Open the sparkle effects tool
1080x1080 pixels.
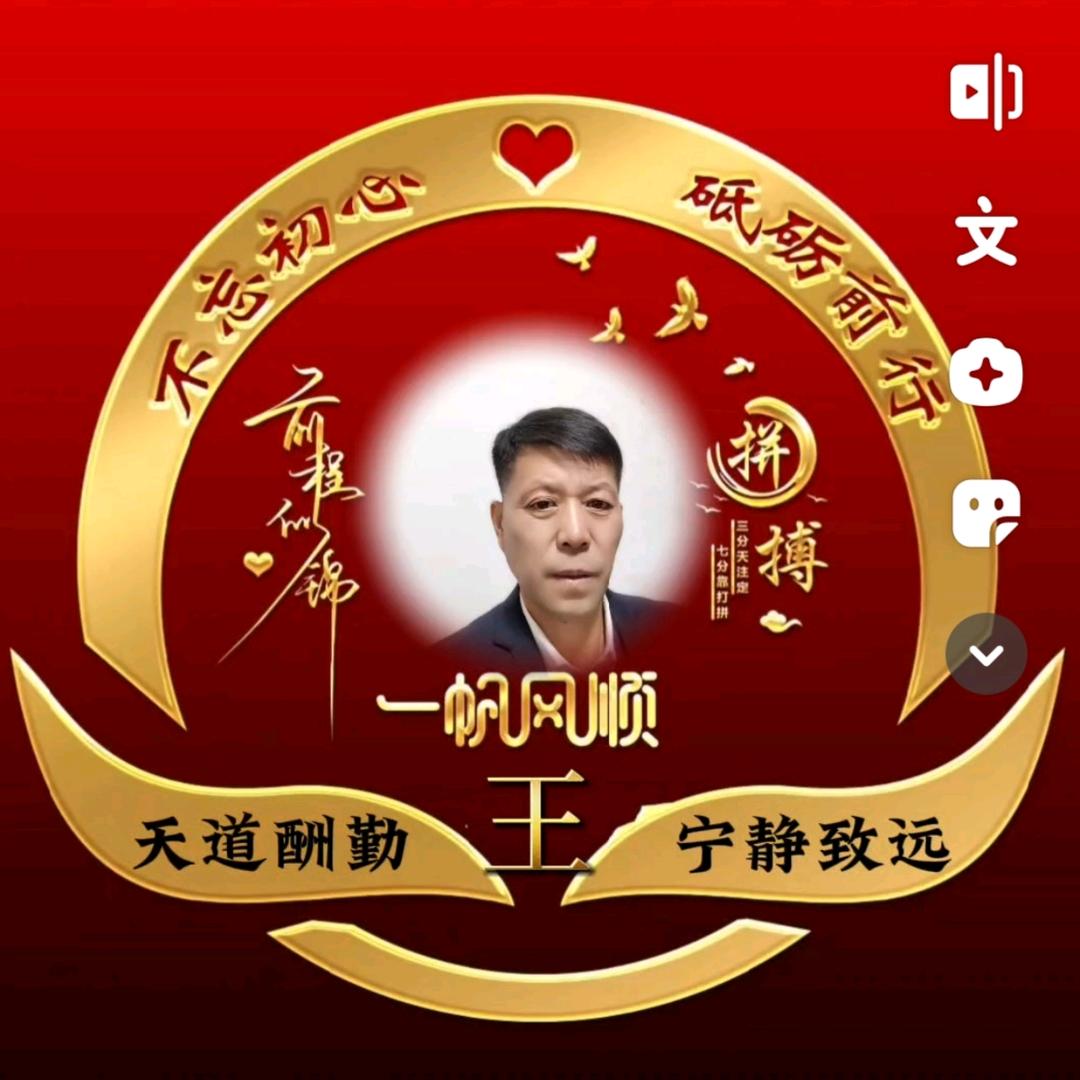click(986, 375)
